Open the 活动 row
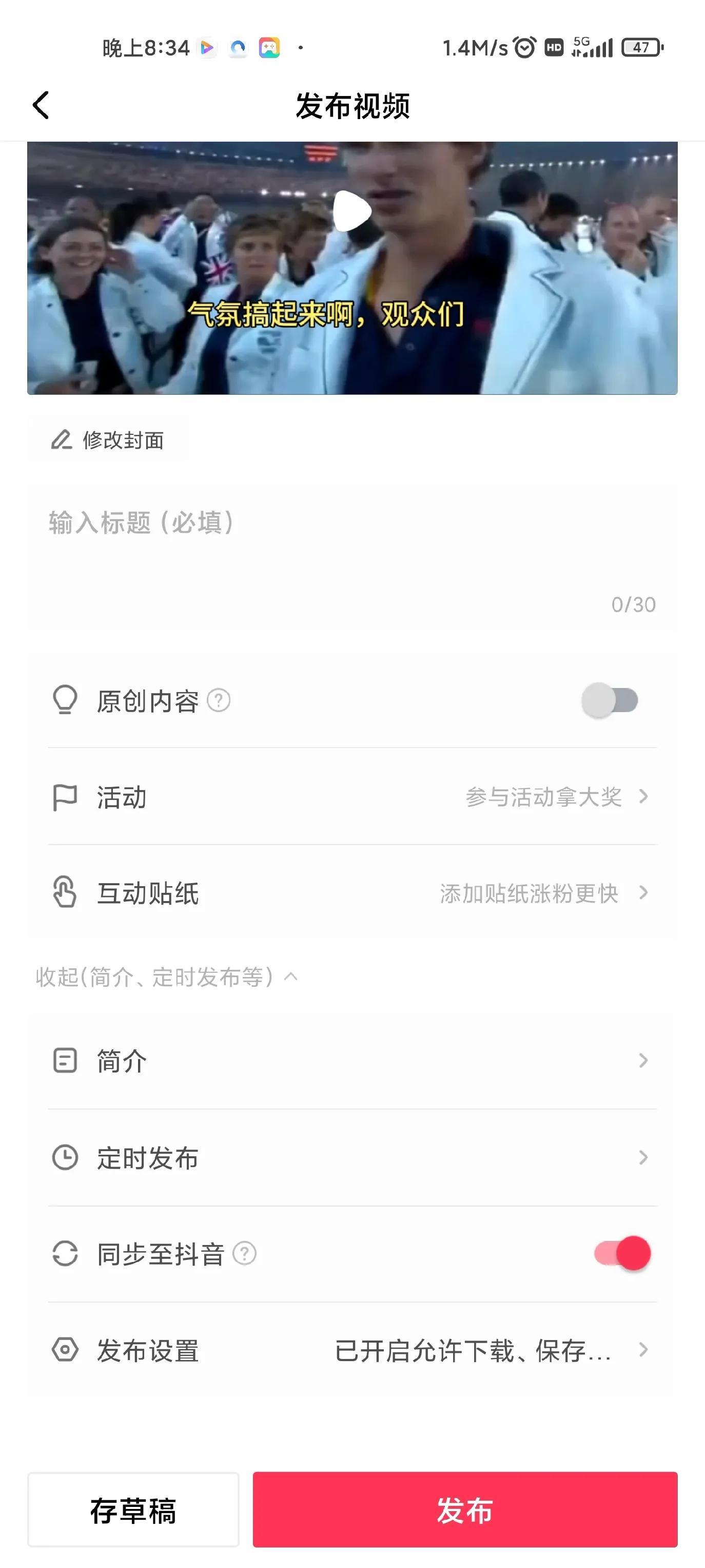Screen dimensions: 705x1568 (351, 797)
